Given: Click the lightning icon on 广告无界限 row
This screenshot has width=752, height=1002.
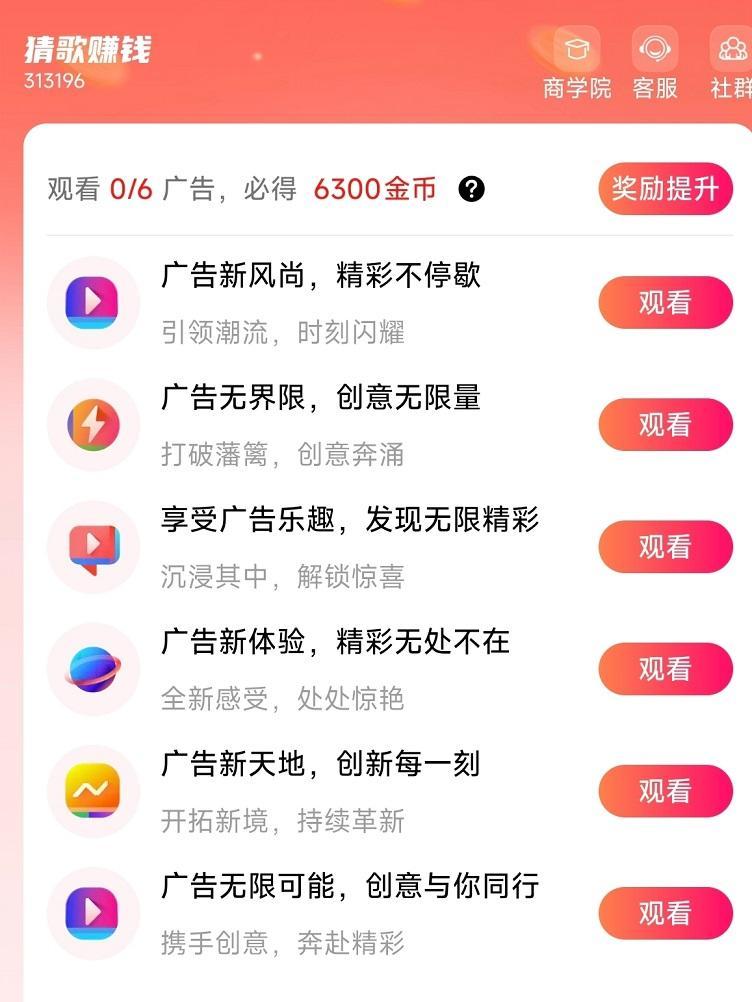Looking at the screenshot, I should (x=93, y=424).
